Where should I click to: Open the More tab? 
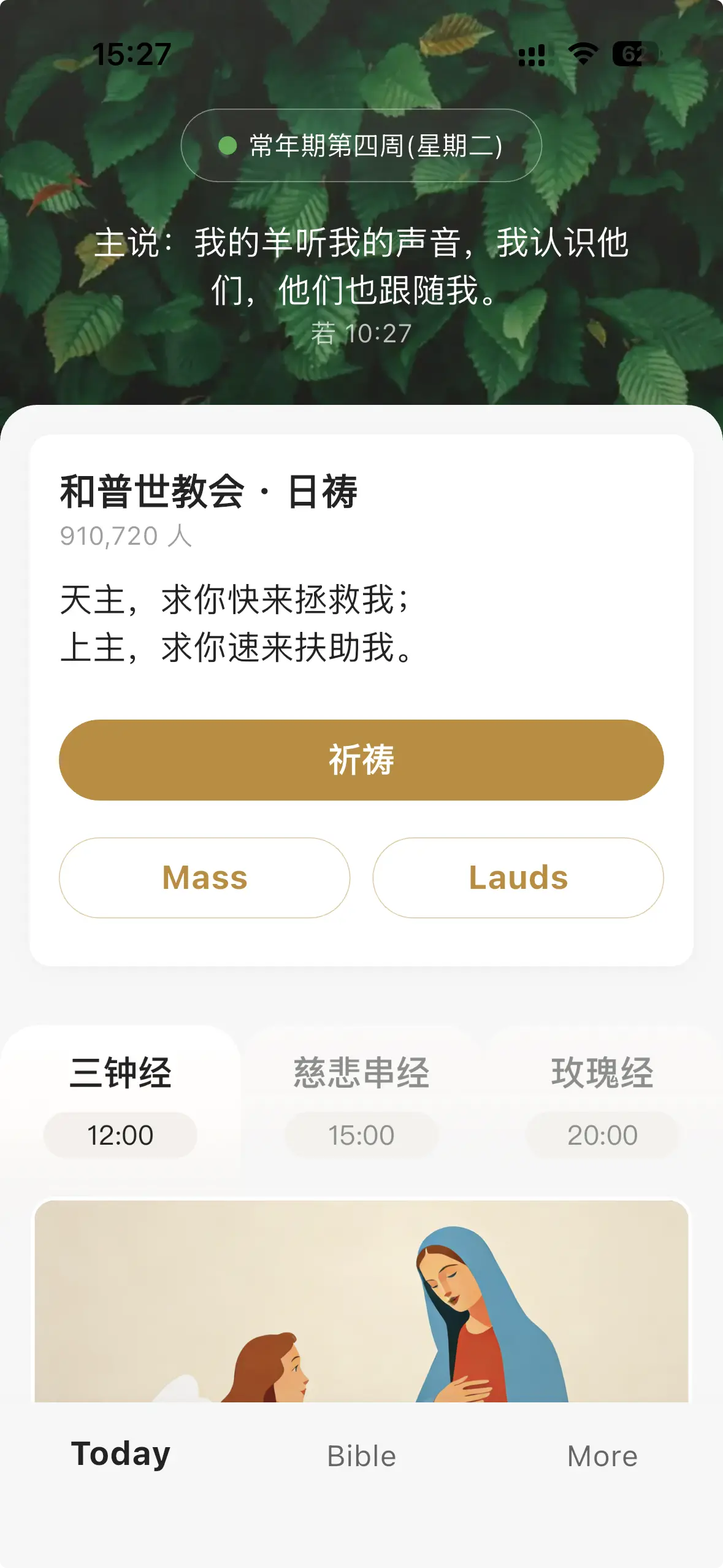click(602, 1456)
